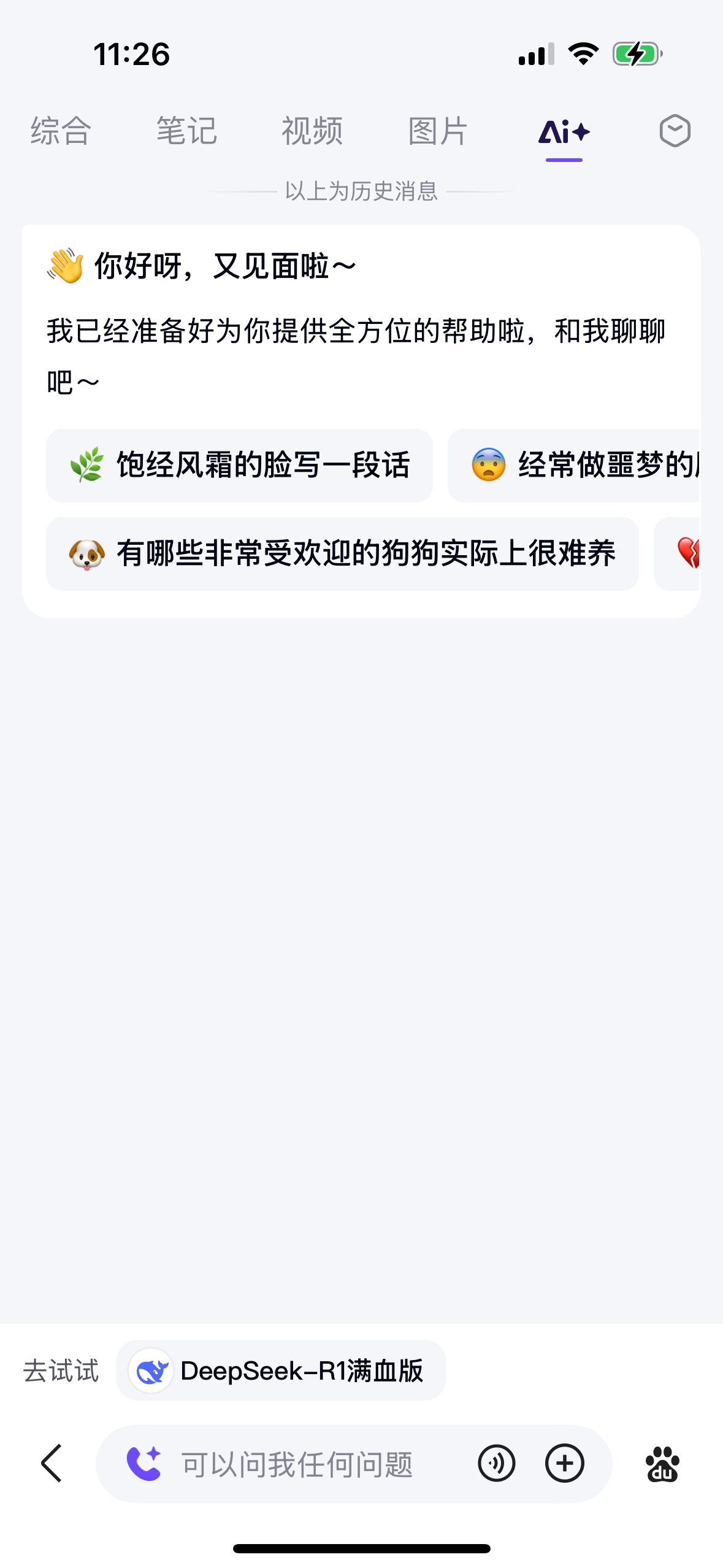Image resolution: width=723 pixels, height=1568 pixels.
Task: Choose the 经常做噩梦 suggestion chip
Action: click(x=574, y=465)
